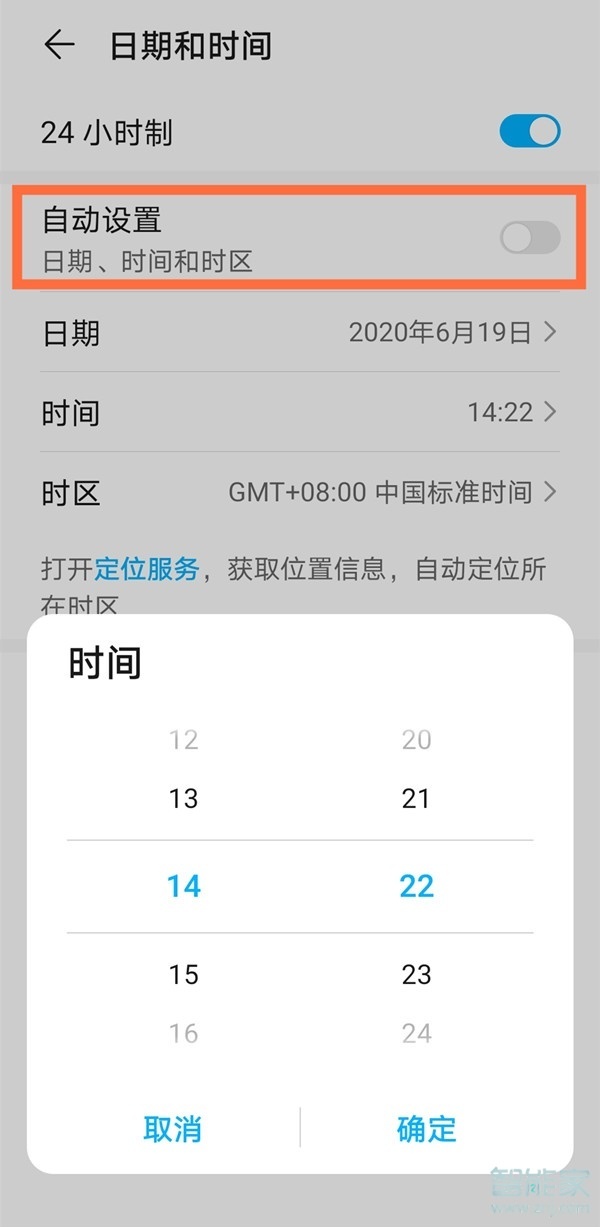The height and width of the screenshot is (1227, 600).
Task: Tap 取消 to cancel time change
Action: [173, 1129]
